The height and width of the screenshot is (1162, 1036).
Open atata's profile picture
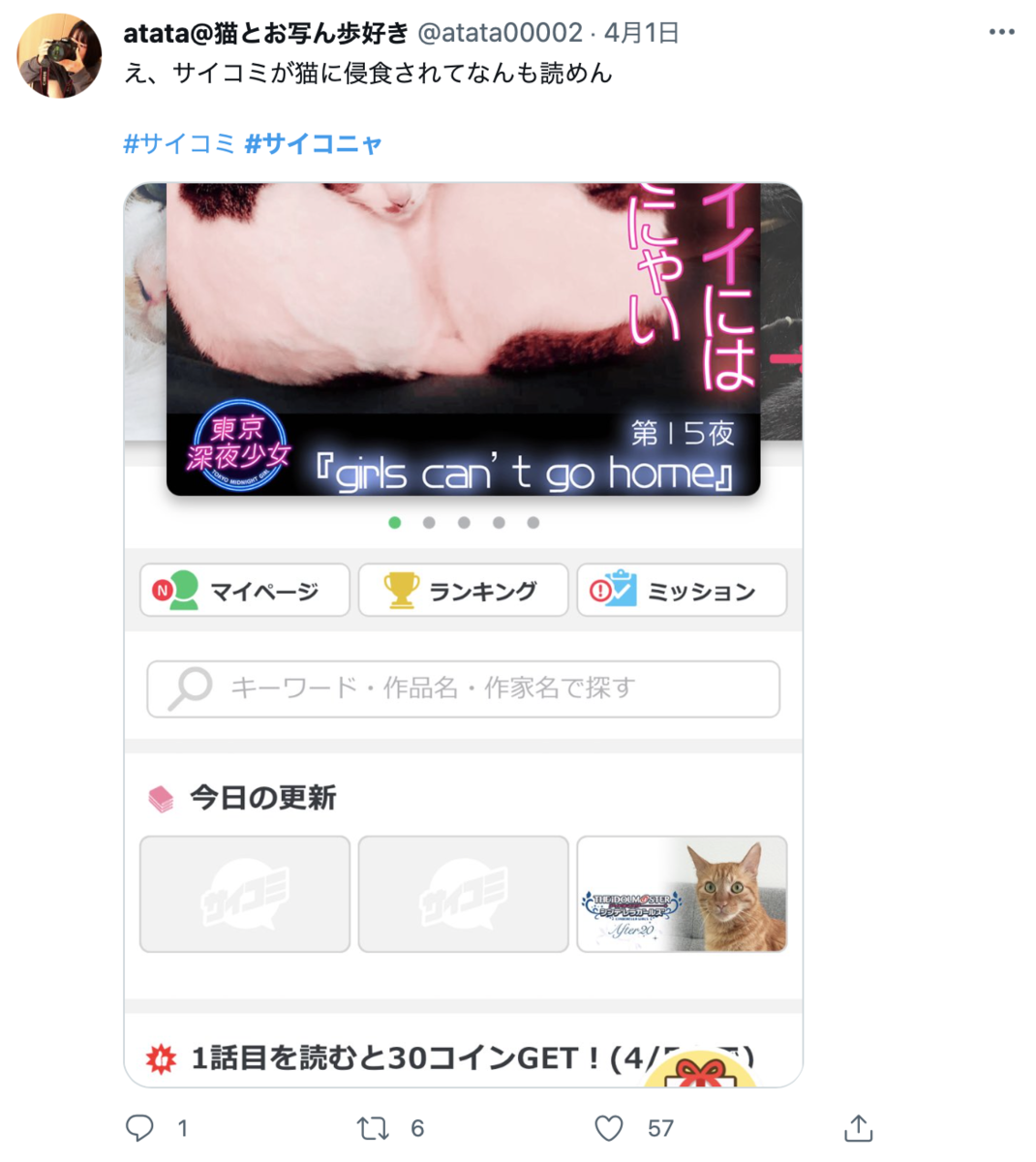pos(60,55)
